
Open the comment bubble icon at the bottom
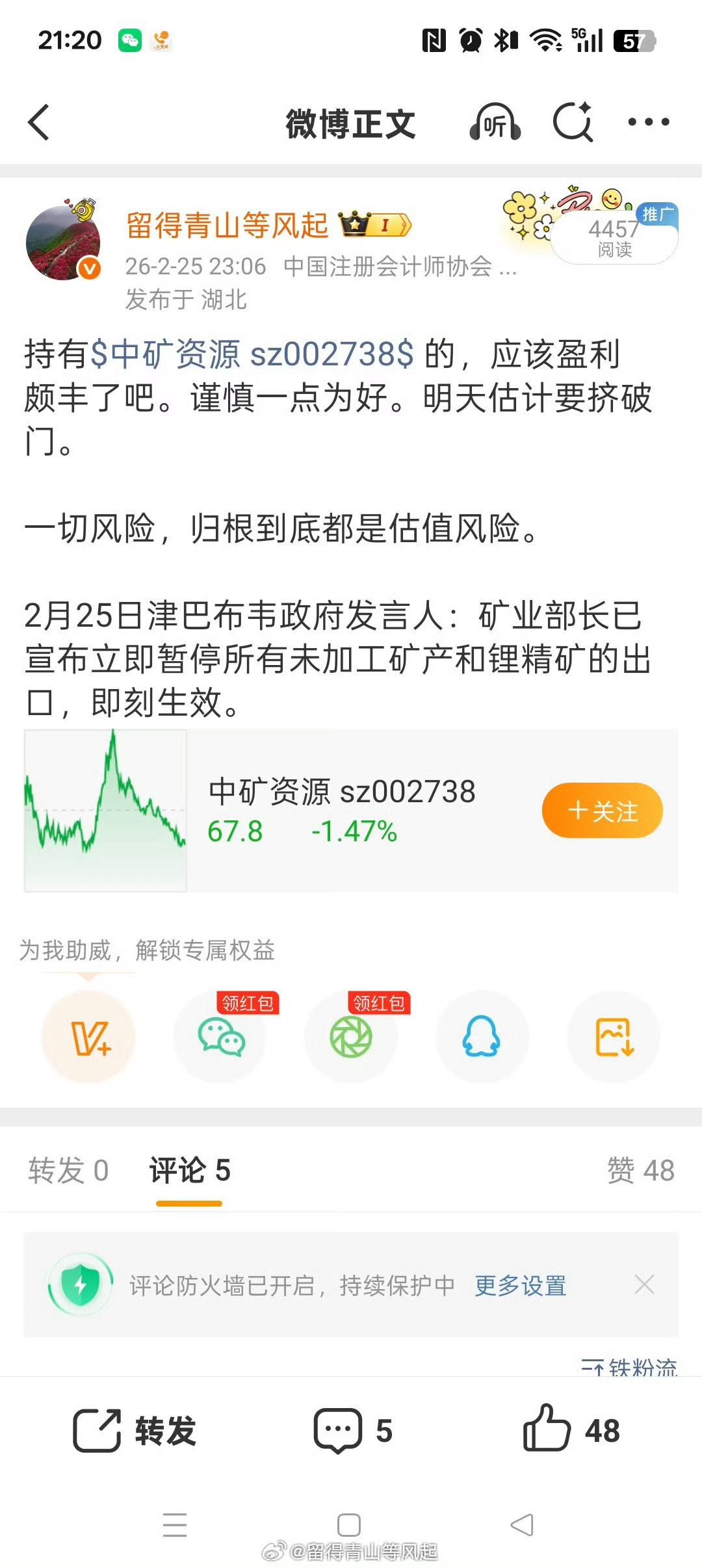click(x=341, y=1430)
